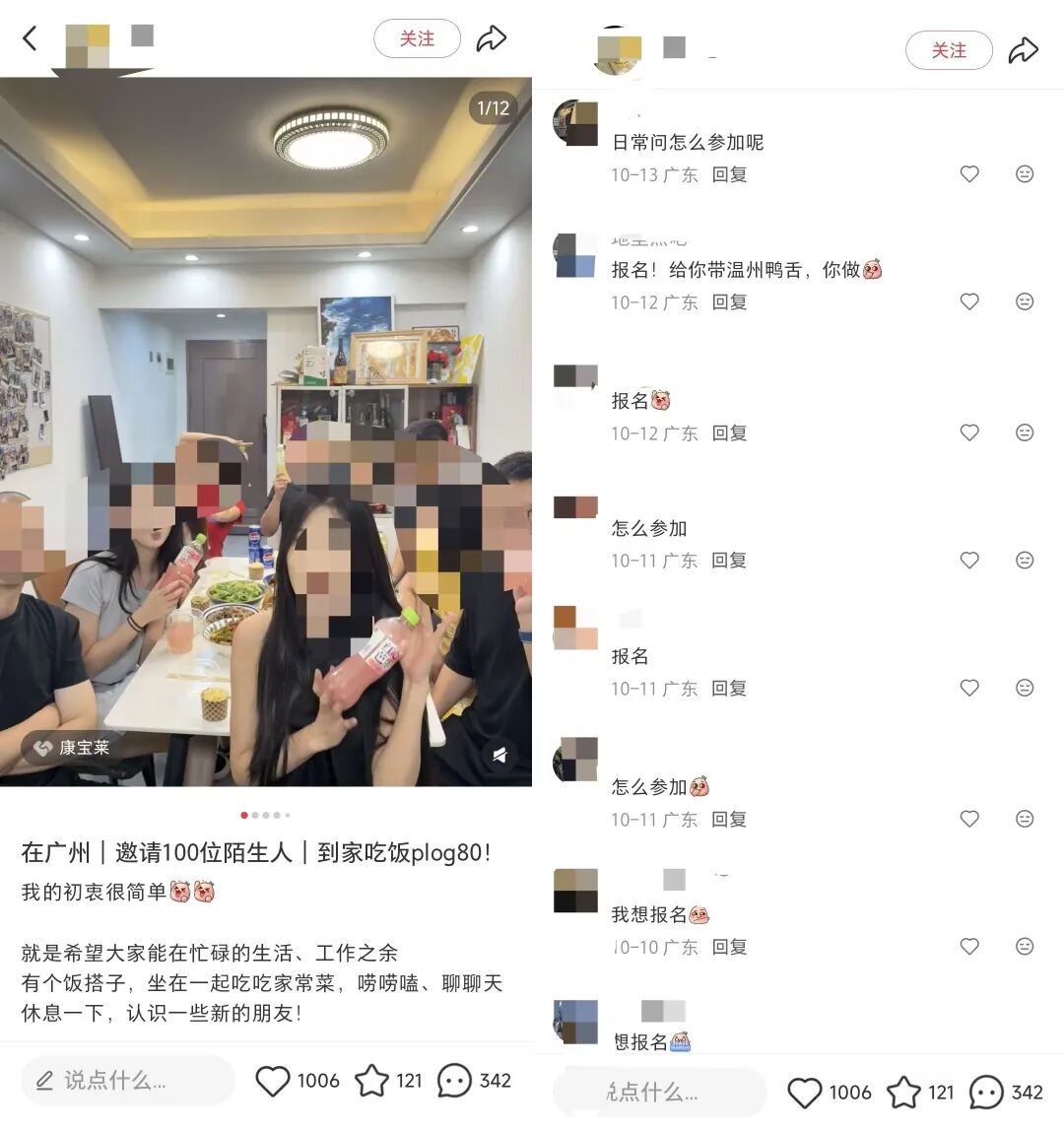Open the 说点什么 comment box below the caption
This screenshot has width=1064, height=1131.
pos(128,1081)
